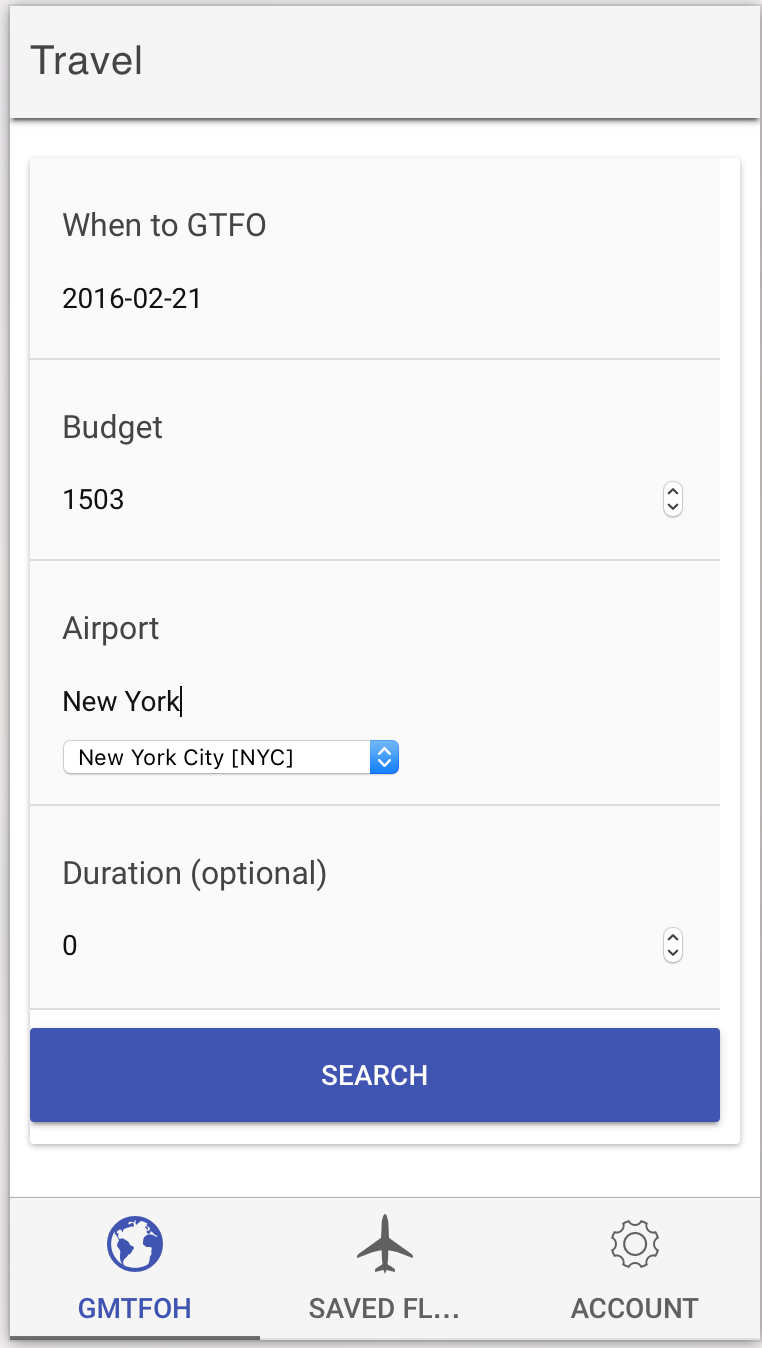
Task: Tap the date field showing 2016-02-21
Action: pyautogui.click(x=375, y=298)
